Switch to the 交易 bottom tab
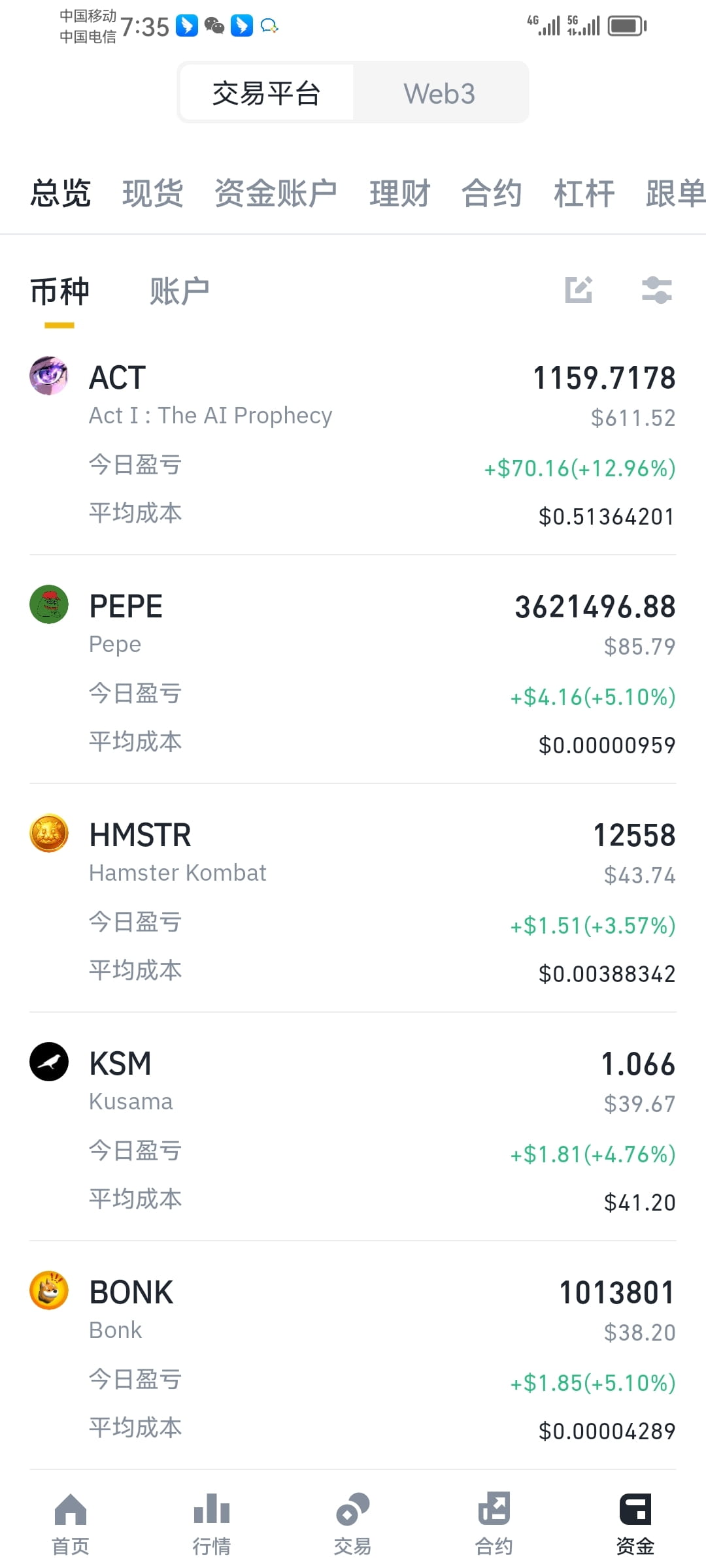Viewport: 706px width, 1568px height. [353, 1524]
